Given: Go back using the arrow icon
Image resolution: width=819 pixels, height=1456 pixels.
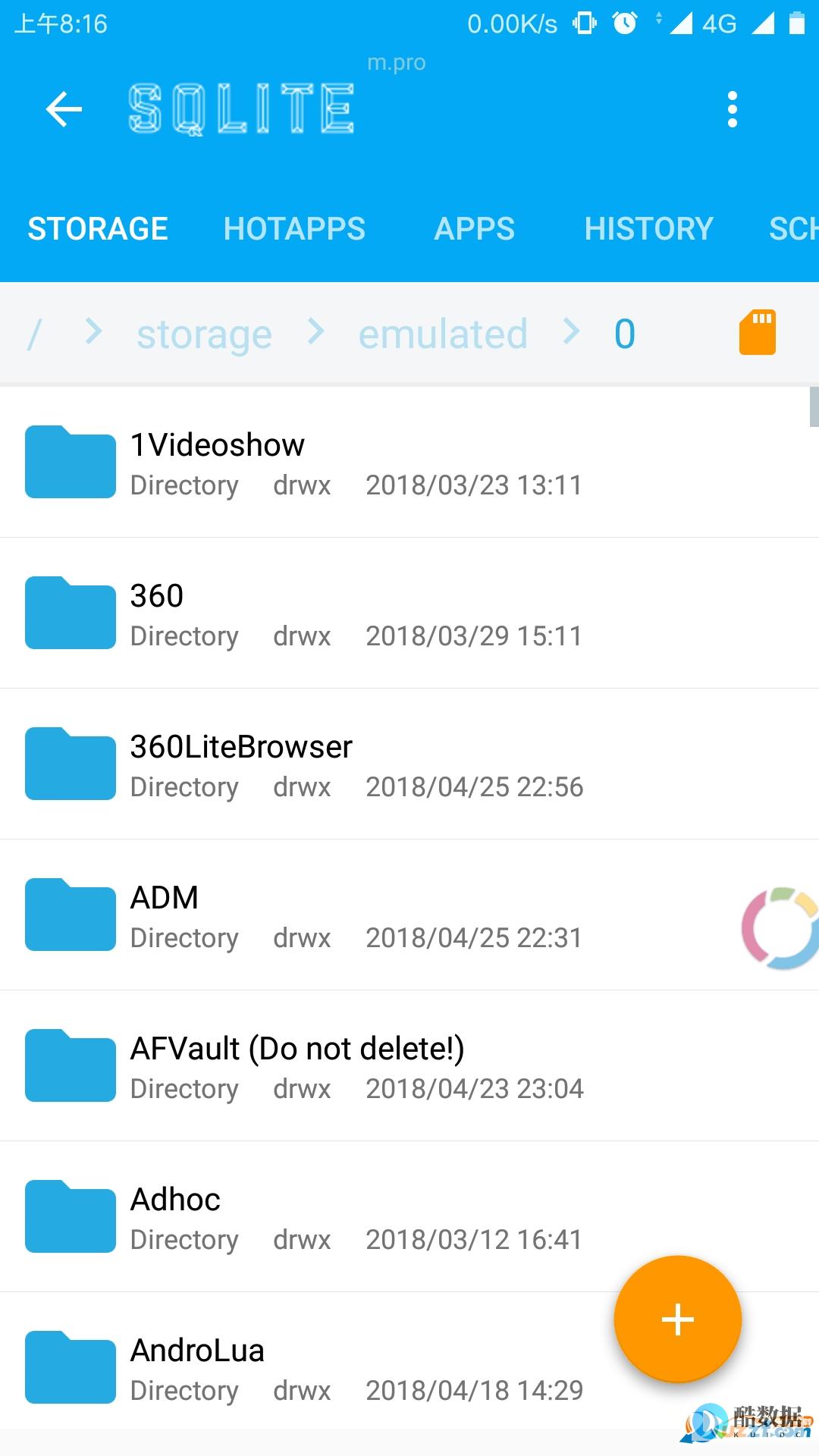Looking at the screenshot, I should [x=64, y=109].
